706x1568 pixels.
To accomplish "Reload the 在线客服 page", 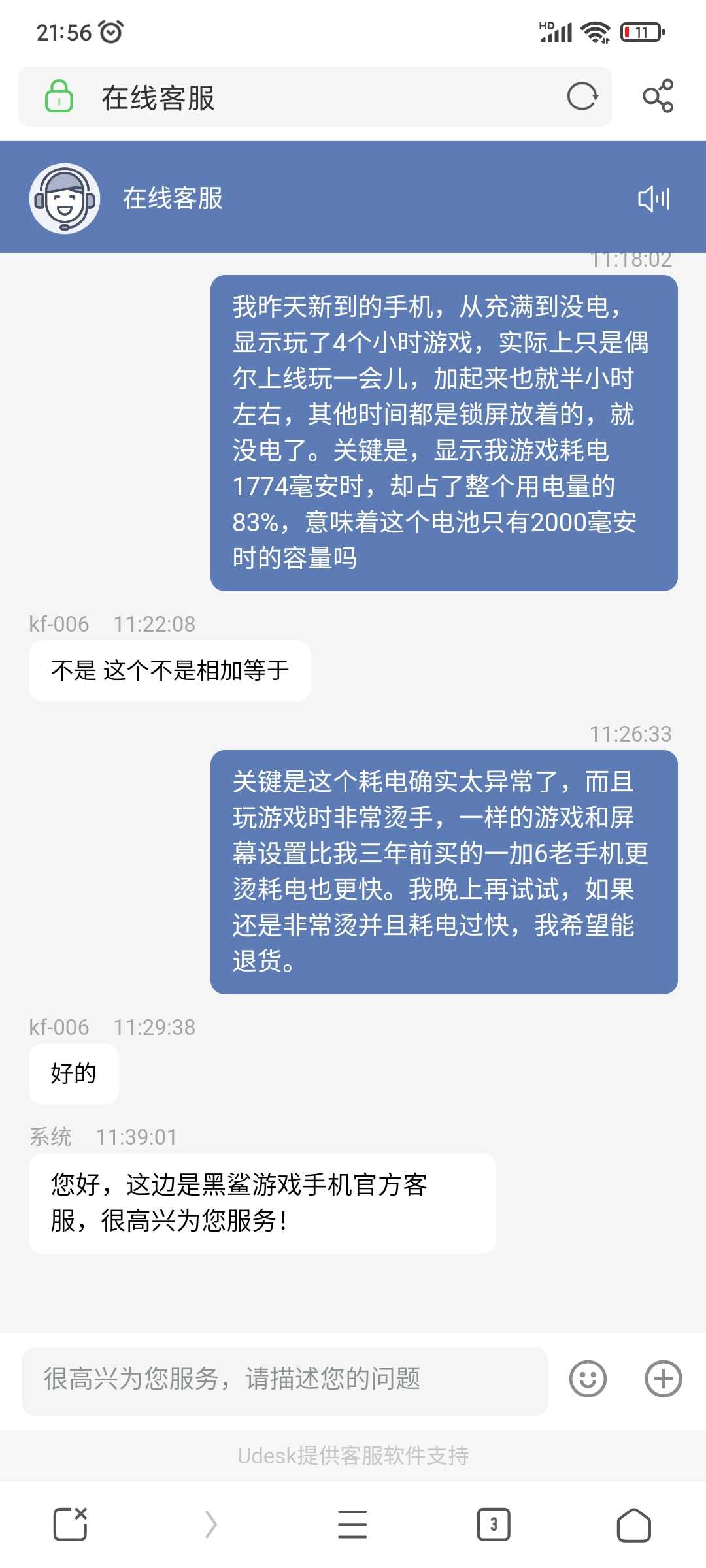I will tap(582, 97).
